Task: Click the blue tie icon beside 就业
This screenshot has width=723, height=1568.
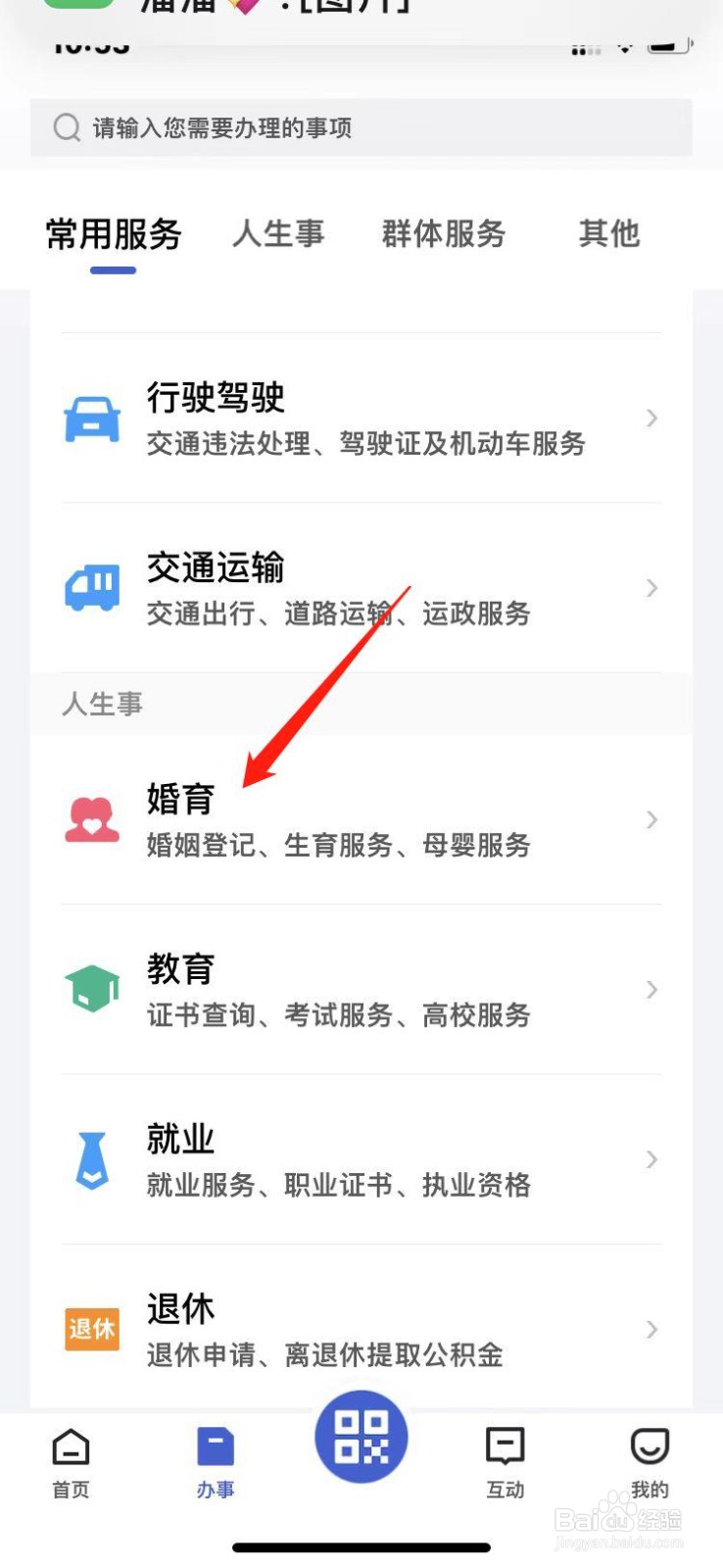Action: (91, 1159)
